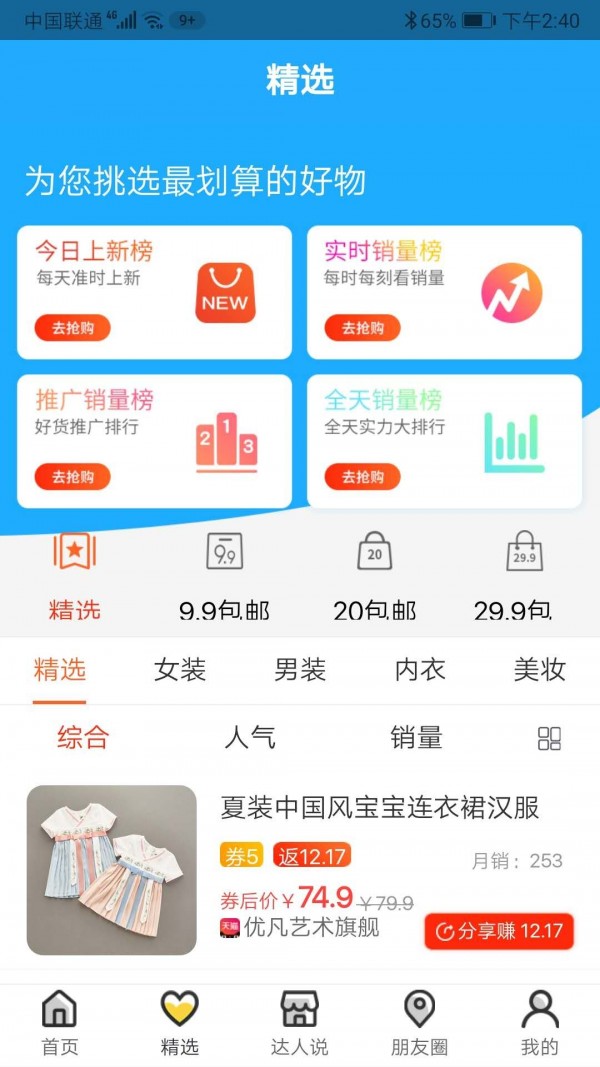Sort products by 人气
The height and width of the screenshot is (1067, 600).
tap(250, 739)
